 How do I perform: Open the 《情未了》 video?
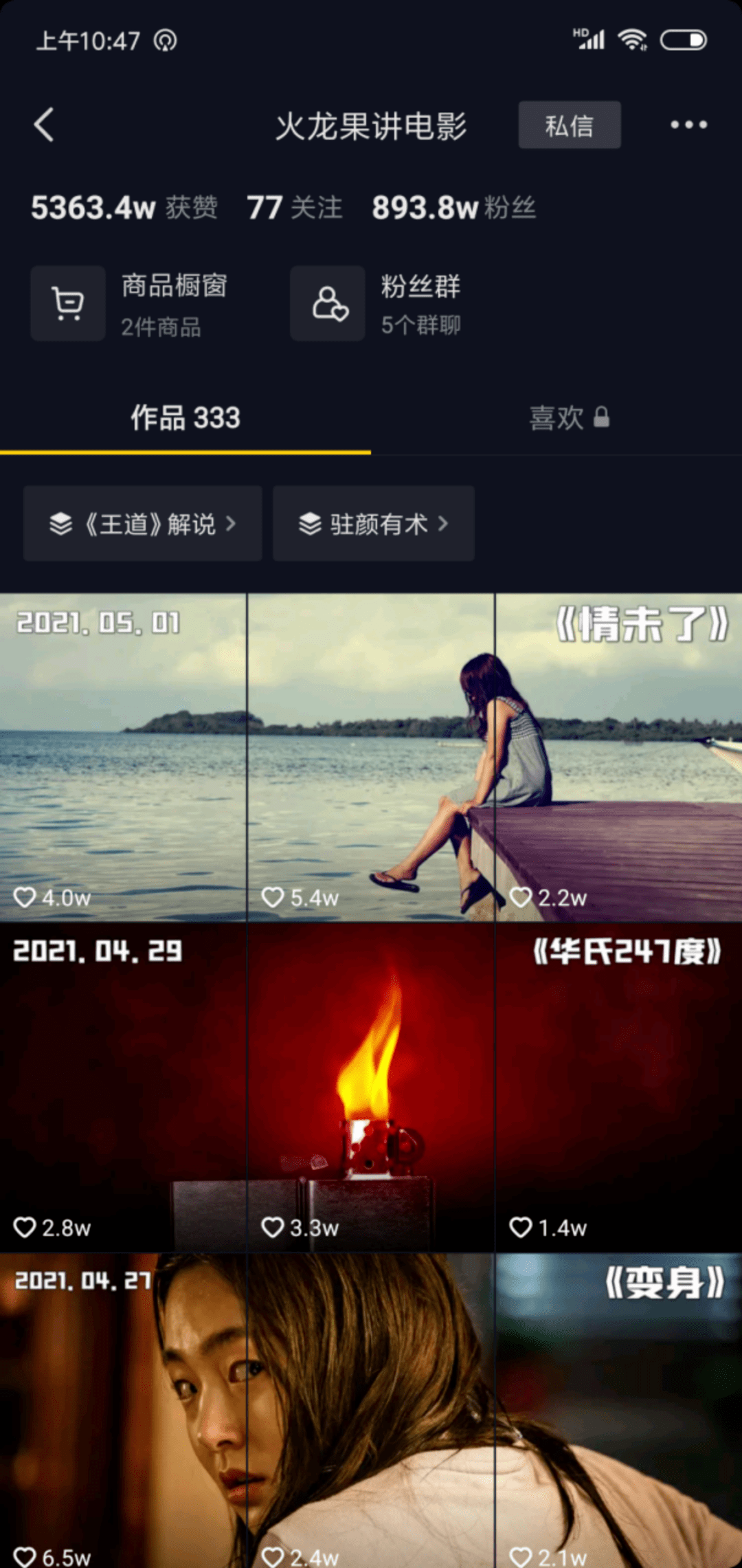tap(618, 756)
